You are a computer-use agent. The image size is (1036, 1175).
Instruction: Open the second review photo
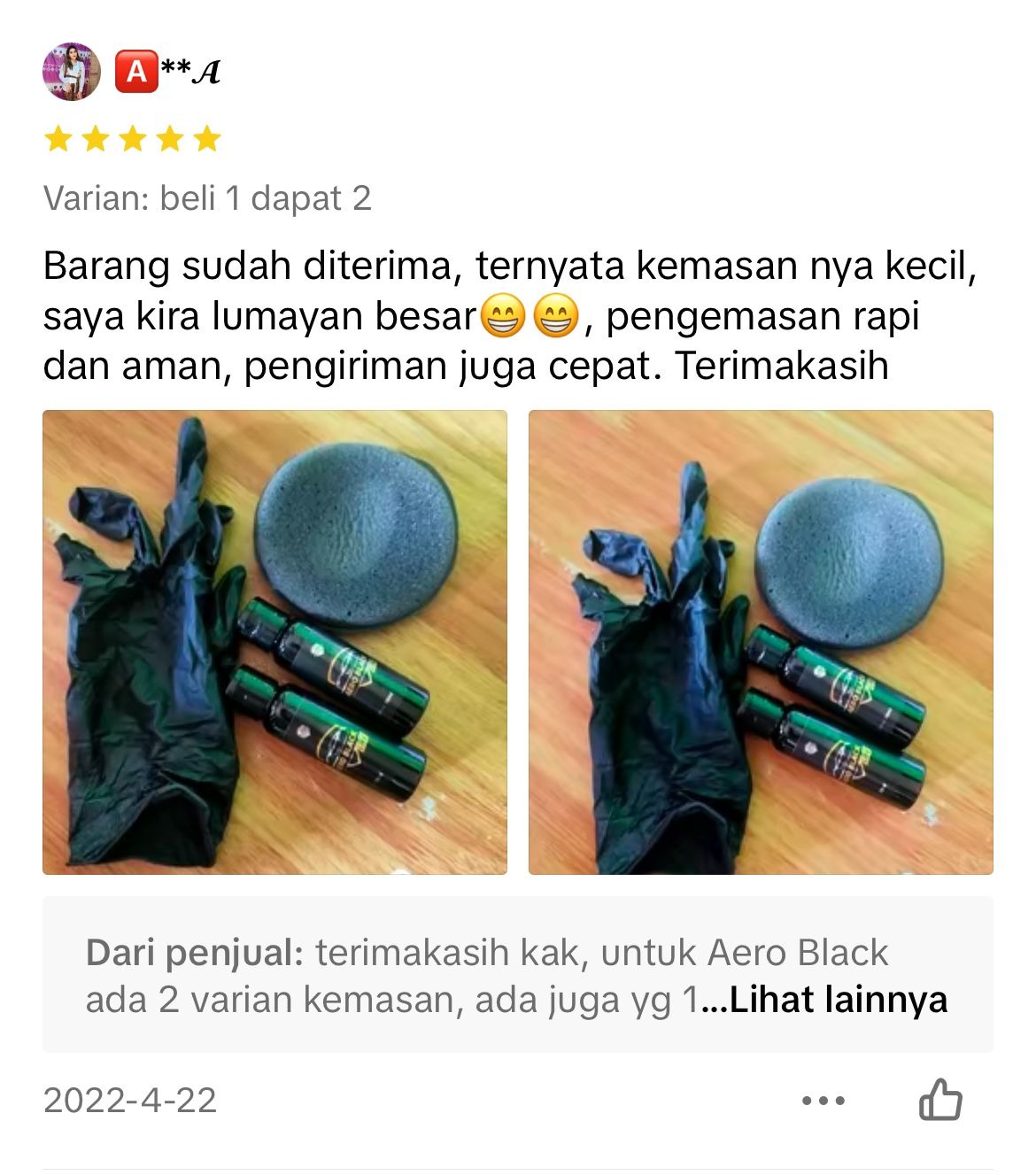[x=761, y=642]
